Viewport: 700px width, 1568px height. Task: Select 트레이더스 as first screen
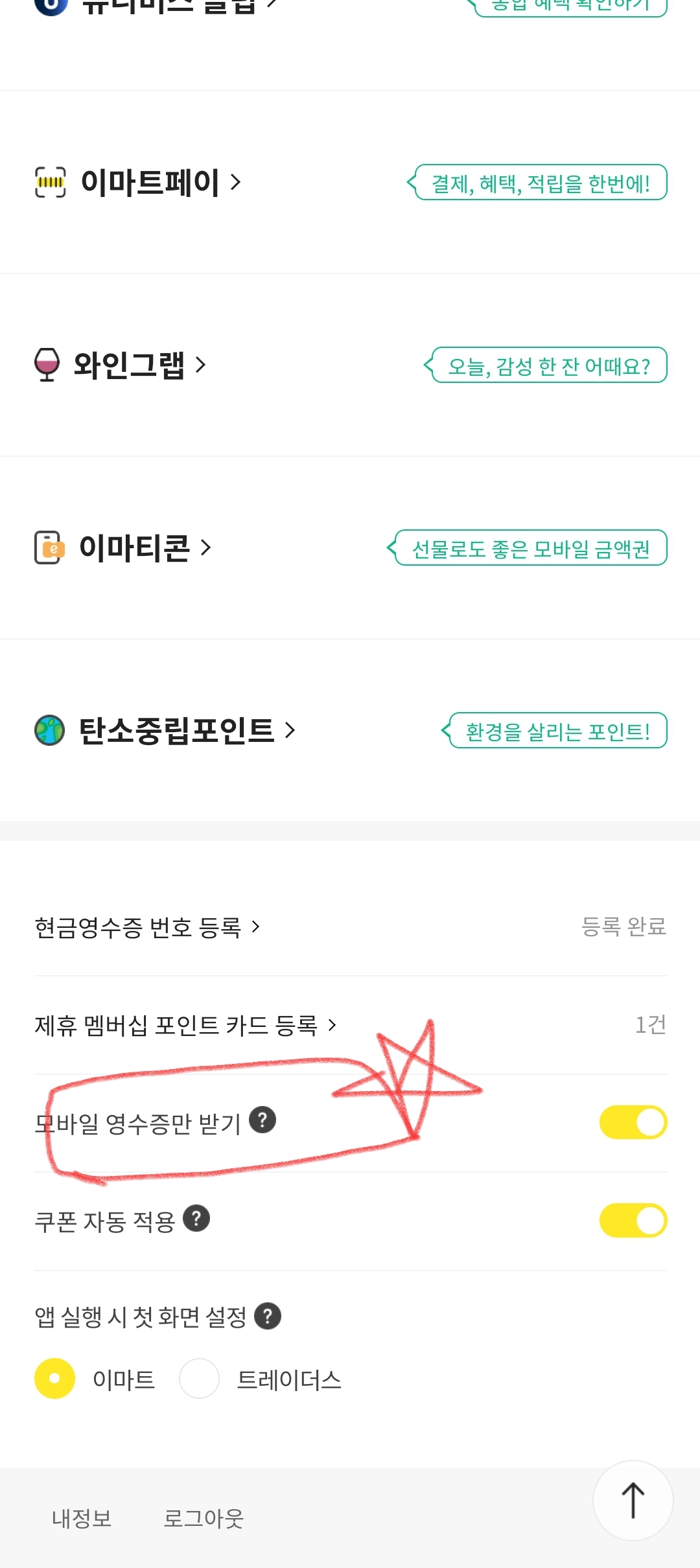[x=199, y=1379]
